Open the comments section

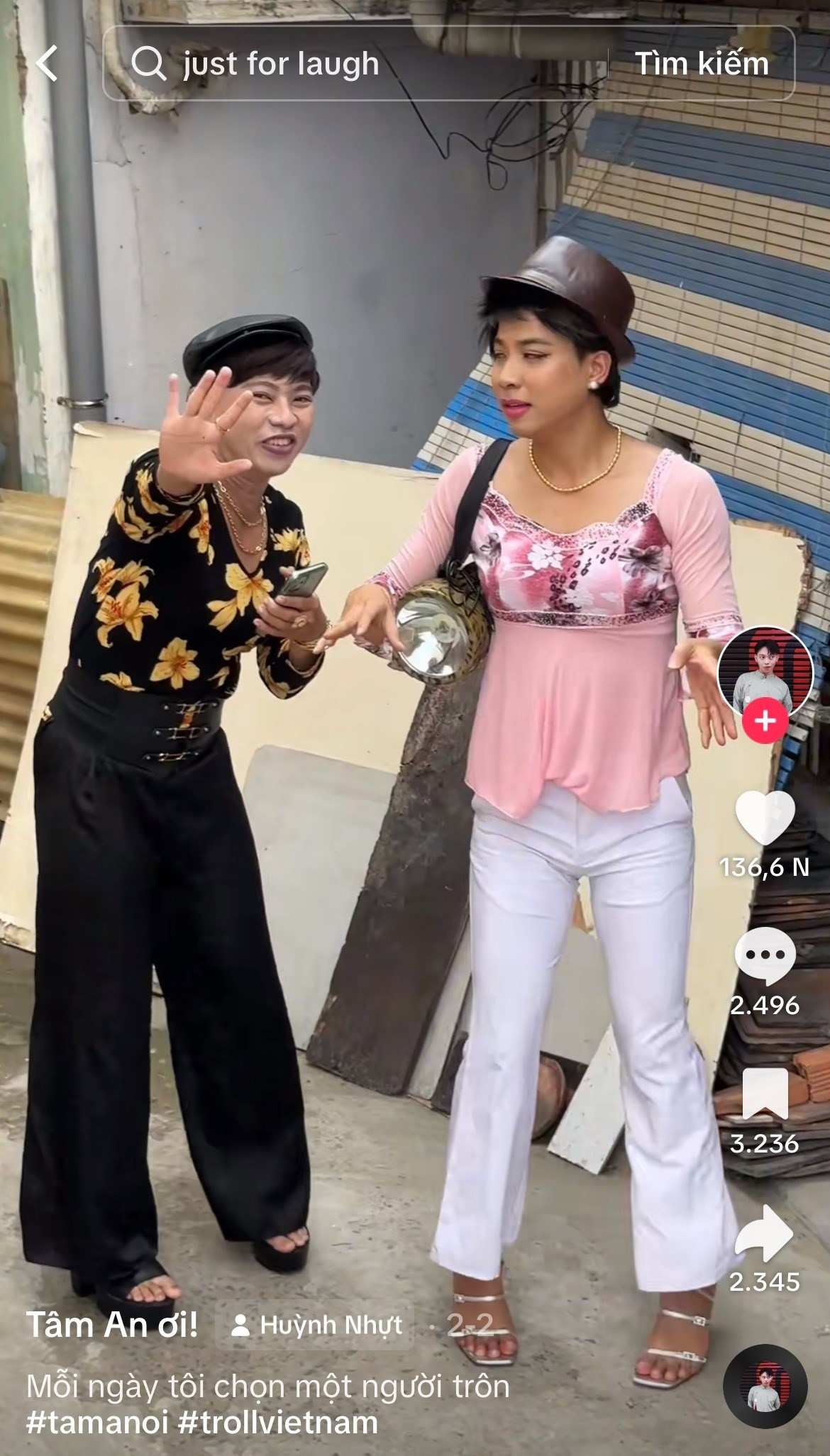coord(765,955)
